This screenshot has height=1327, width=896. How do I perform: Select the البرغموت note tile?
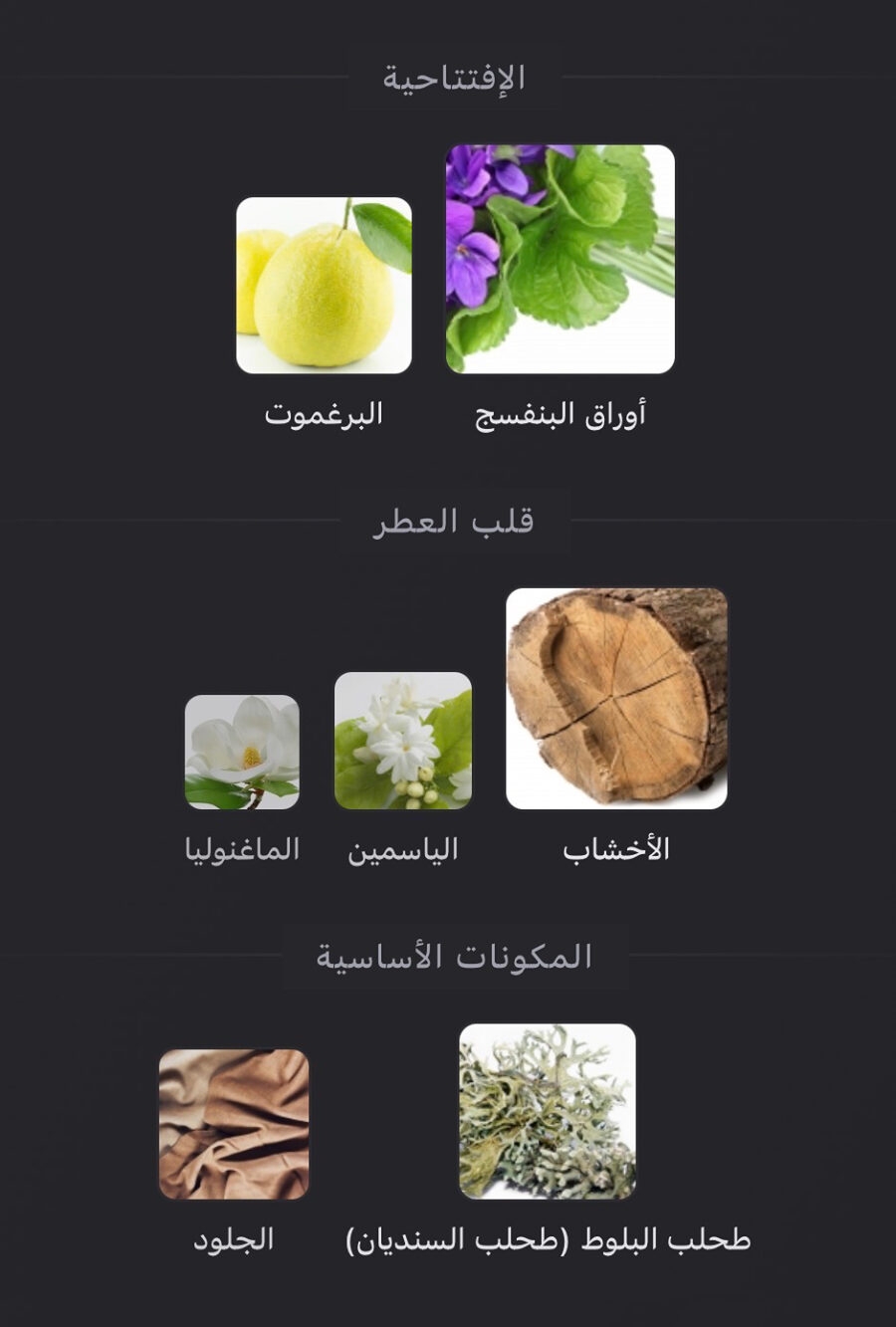click(x=324, y=286)
